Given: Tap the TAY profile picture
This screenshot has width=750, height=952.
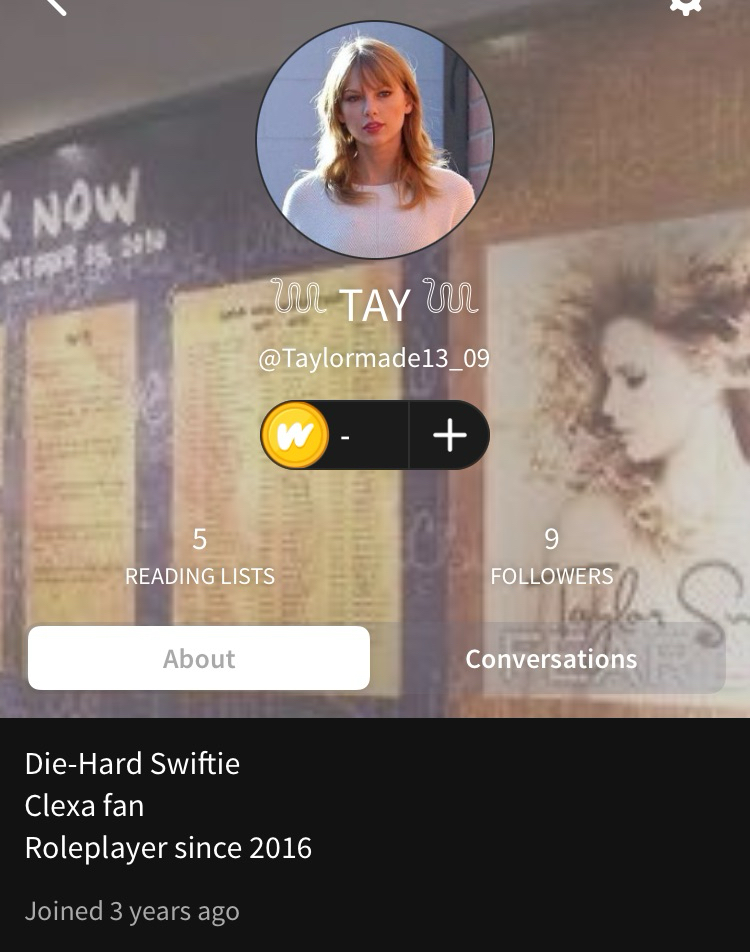Looking at the screenshot, I should [375, 139].
